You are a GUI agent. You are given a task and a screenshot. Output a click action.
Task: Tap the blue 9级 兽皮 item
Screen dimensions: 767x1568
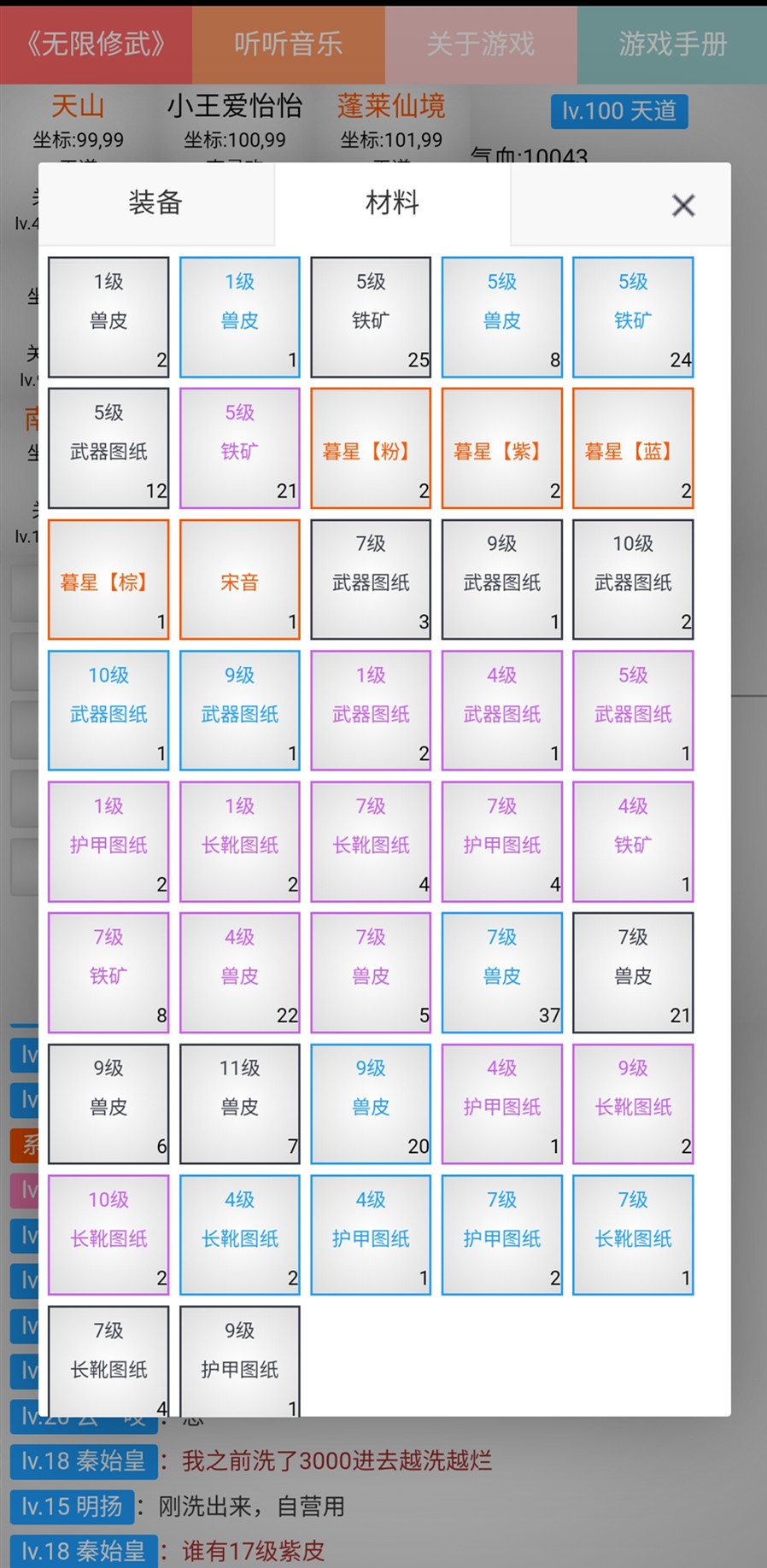(371, 1104)
